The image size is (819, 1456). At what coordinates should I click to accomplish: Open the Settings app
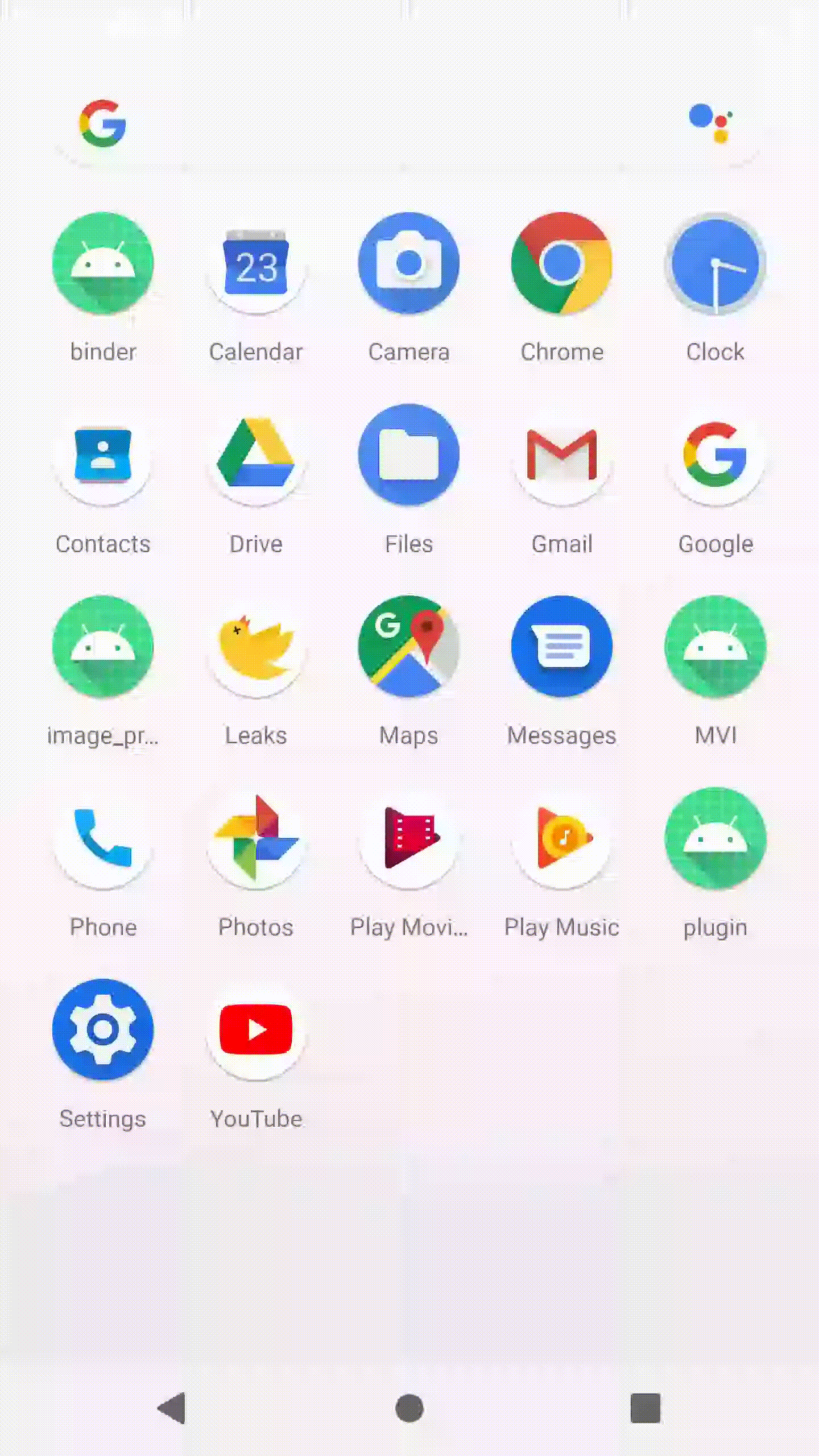[x=103, y=1030]
